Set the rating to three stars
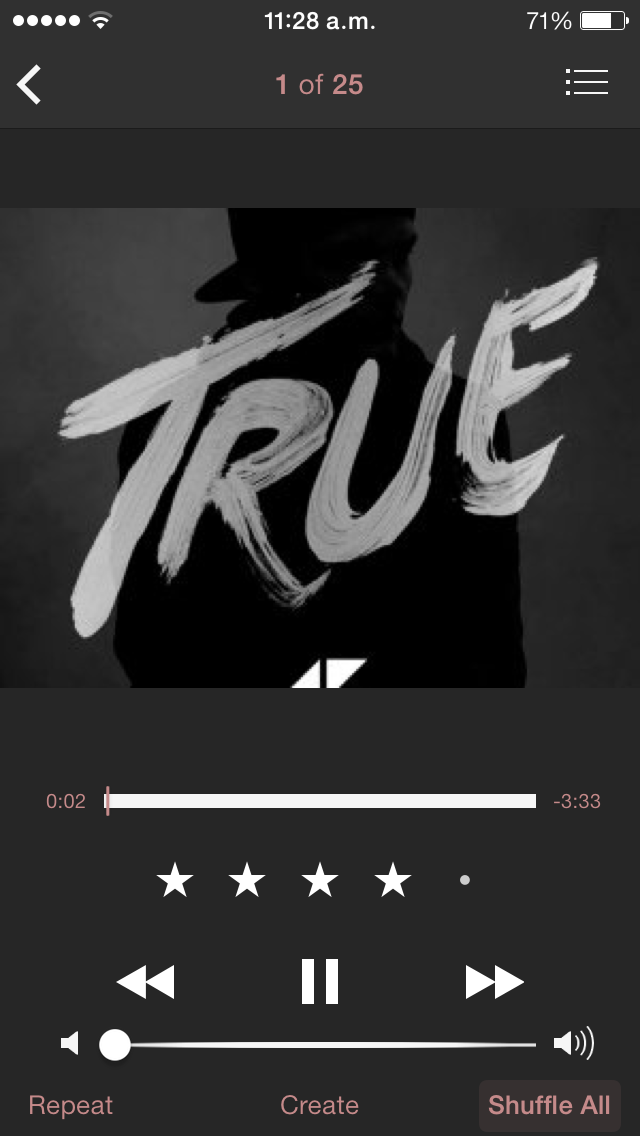 click(320, 881)
